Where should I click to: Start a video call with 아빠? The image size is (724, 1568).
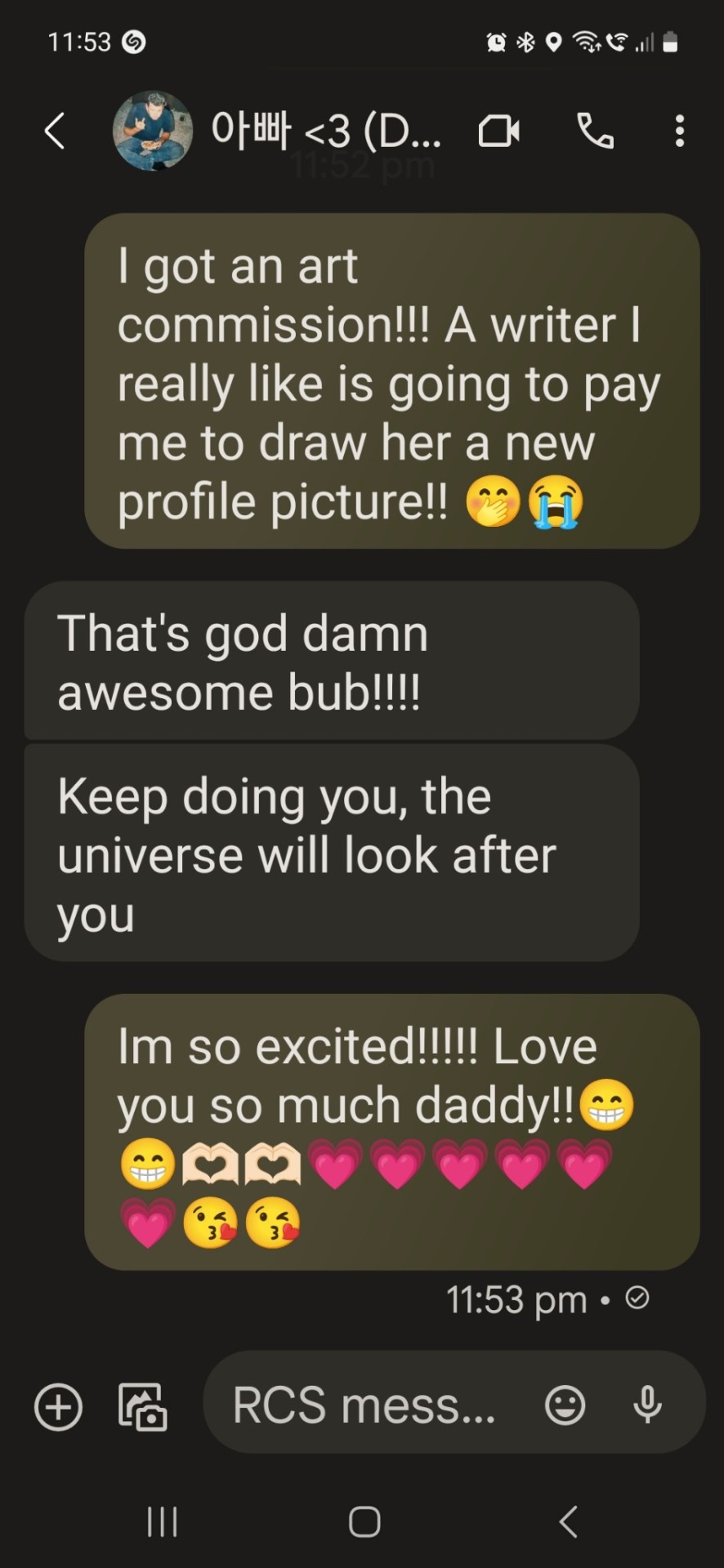click(498, 131)
